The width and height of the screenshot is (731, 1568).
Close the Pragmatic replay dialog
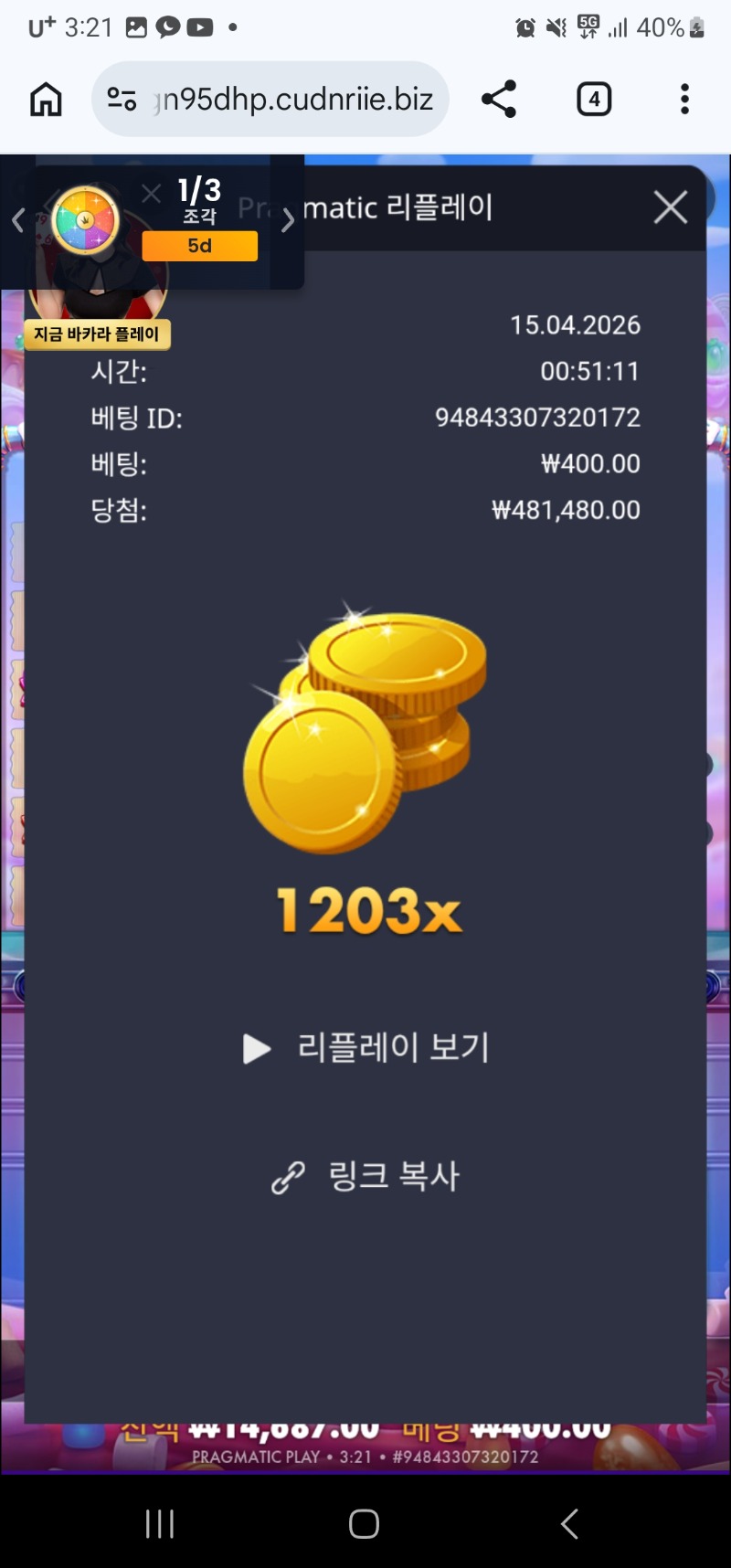coord(671,207)
